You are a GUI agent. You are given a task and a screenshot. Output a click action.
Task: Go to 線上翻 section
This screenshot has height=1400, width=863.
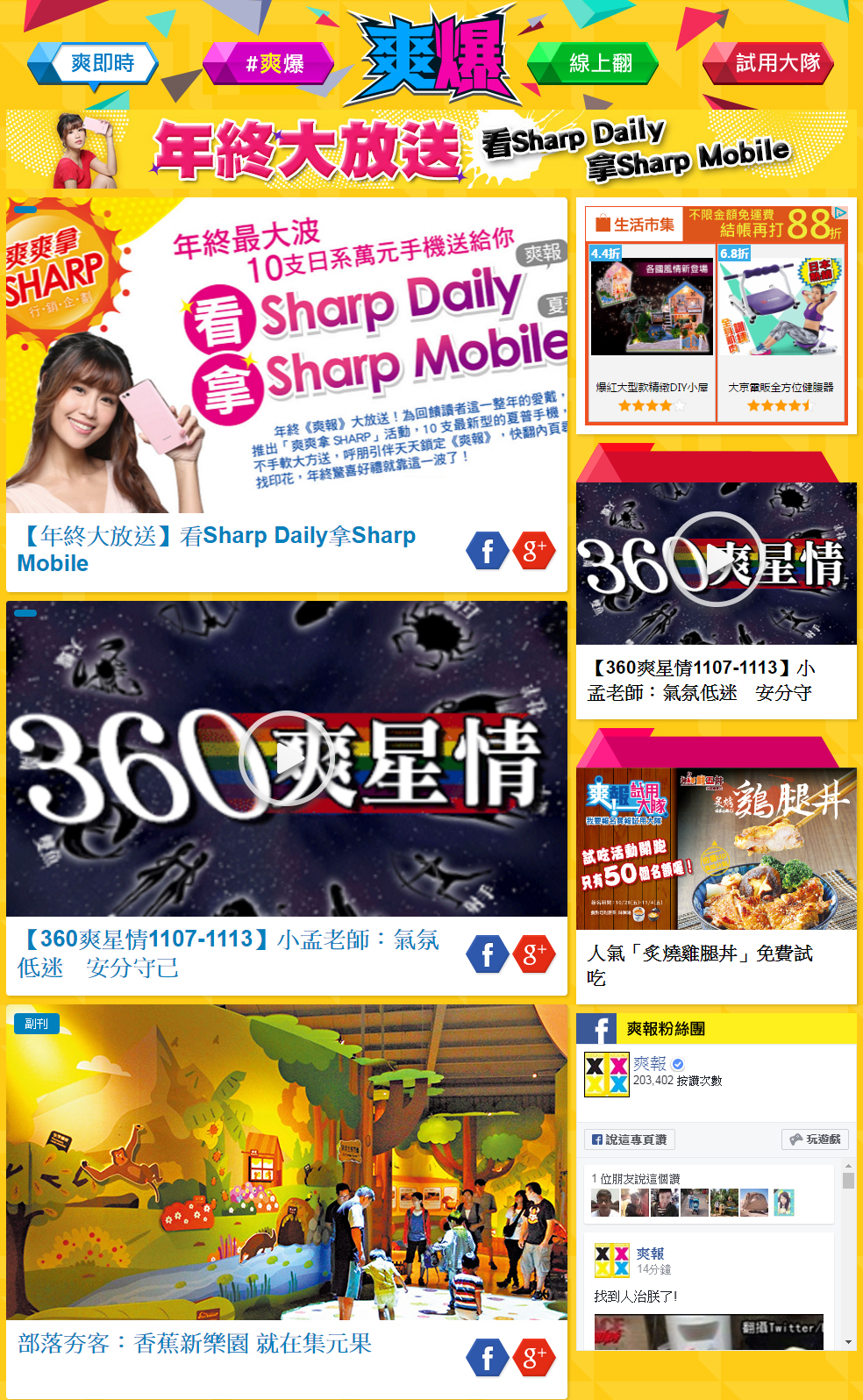coord(594,64)
